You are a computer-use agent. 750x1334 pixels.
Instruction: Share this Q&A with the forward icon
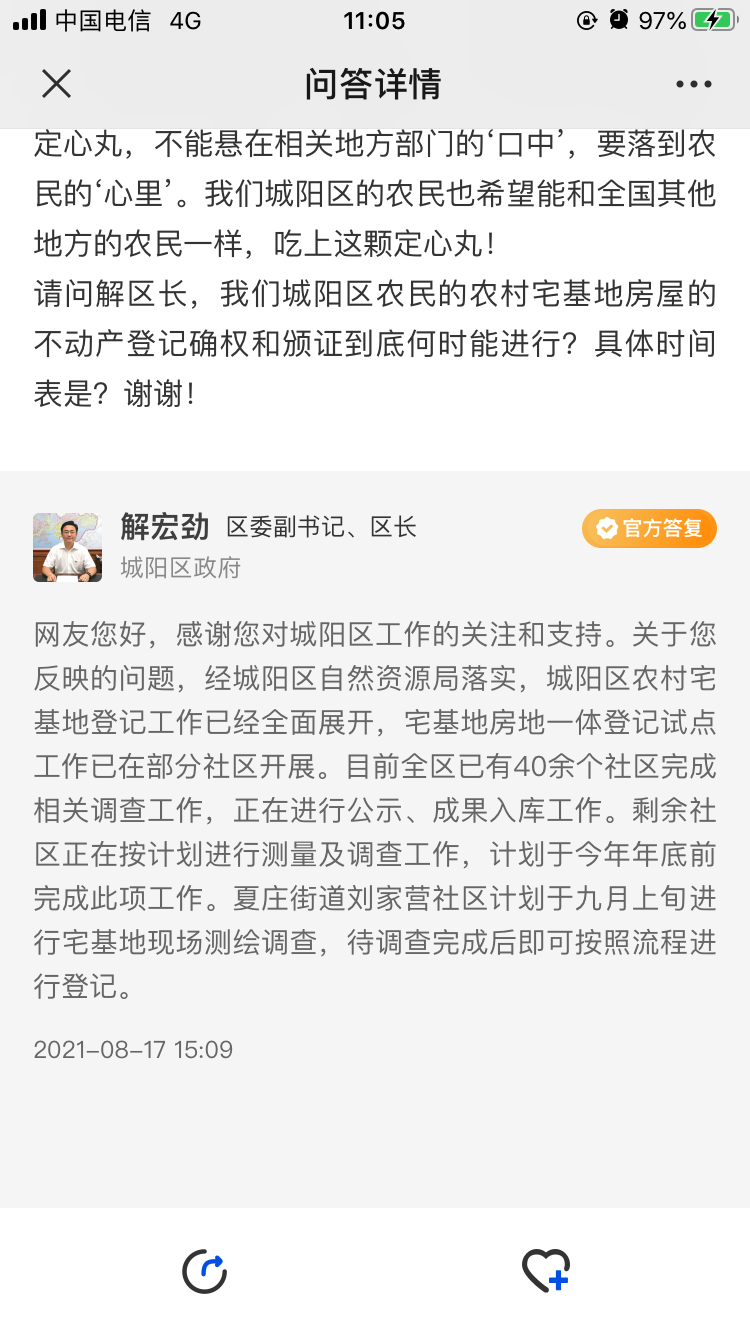(x=205, y=1271)
